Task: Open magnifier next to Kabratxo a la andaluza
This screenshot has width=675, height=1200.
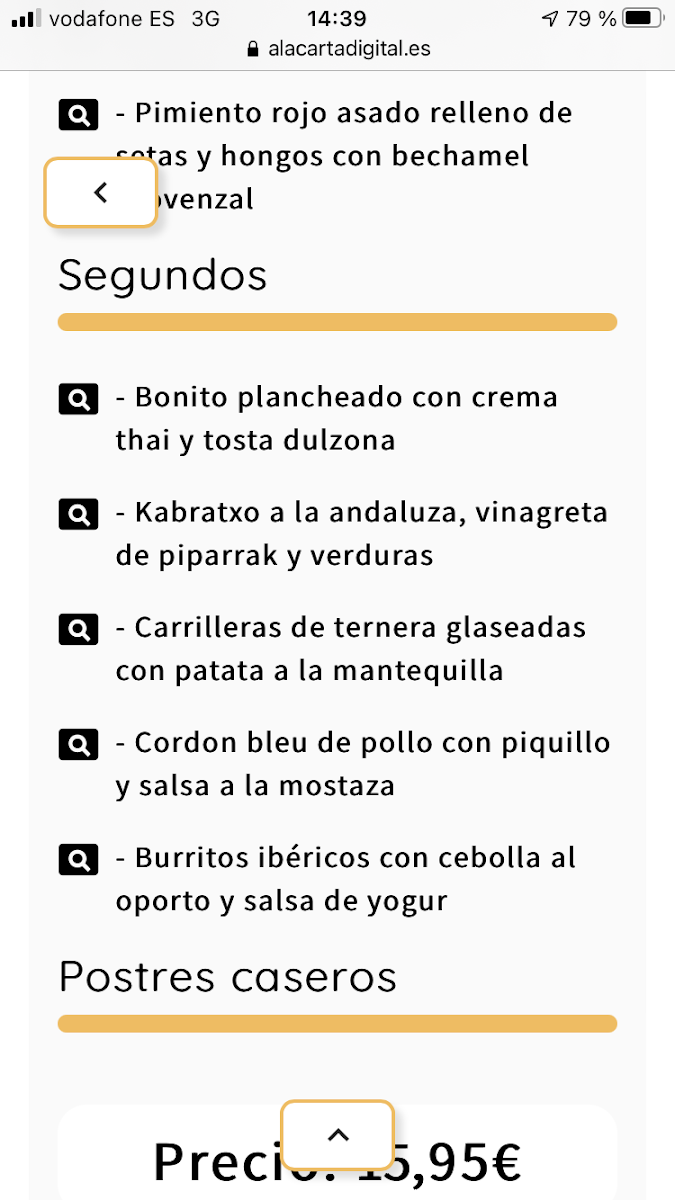Action: click(x=78, y=515)
